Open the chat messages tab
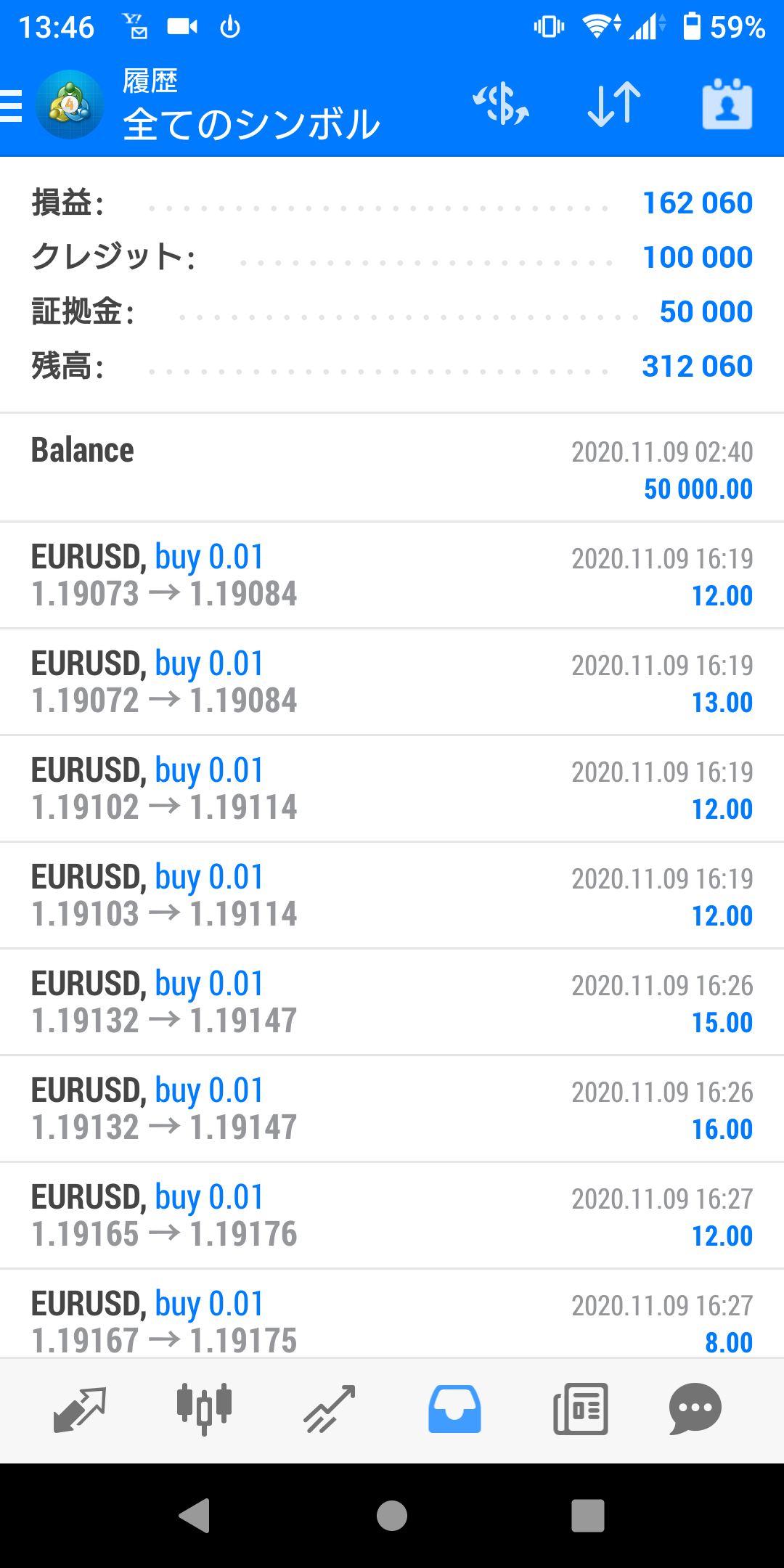 pos(695,1409)
